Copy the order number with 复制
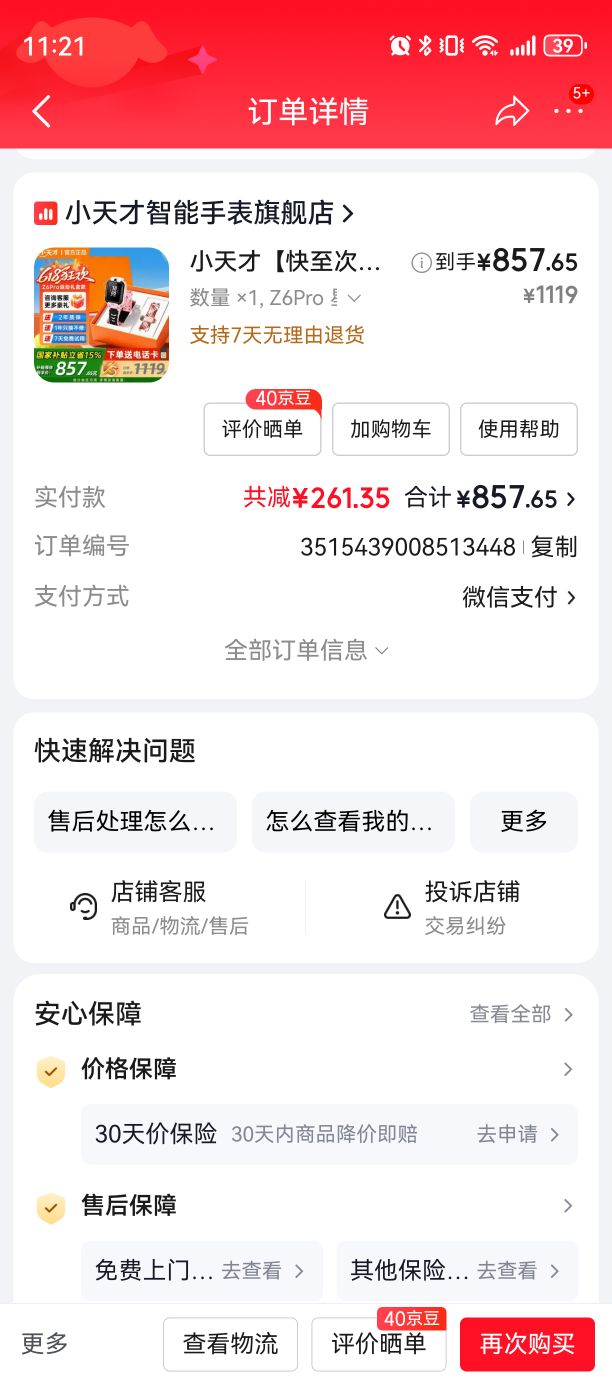 pos(554,547)
